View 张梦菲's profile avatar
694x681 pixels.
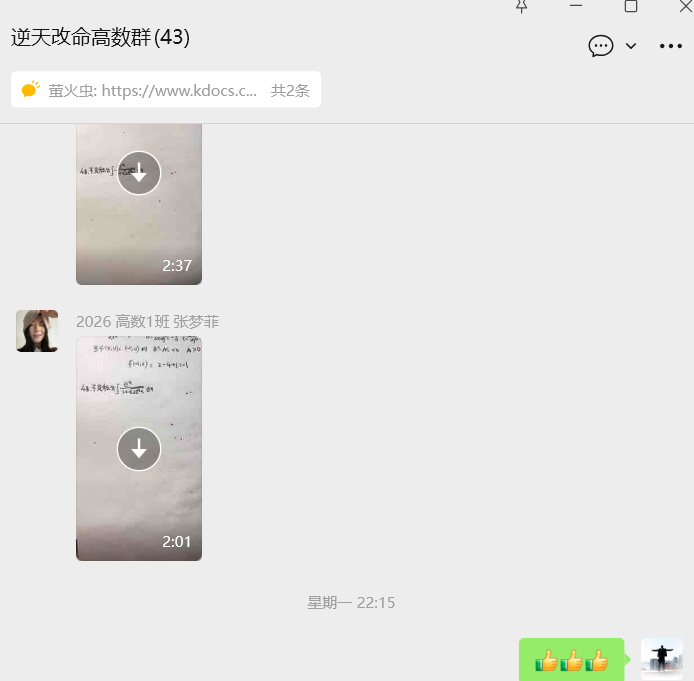point(37,331)
